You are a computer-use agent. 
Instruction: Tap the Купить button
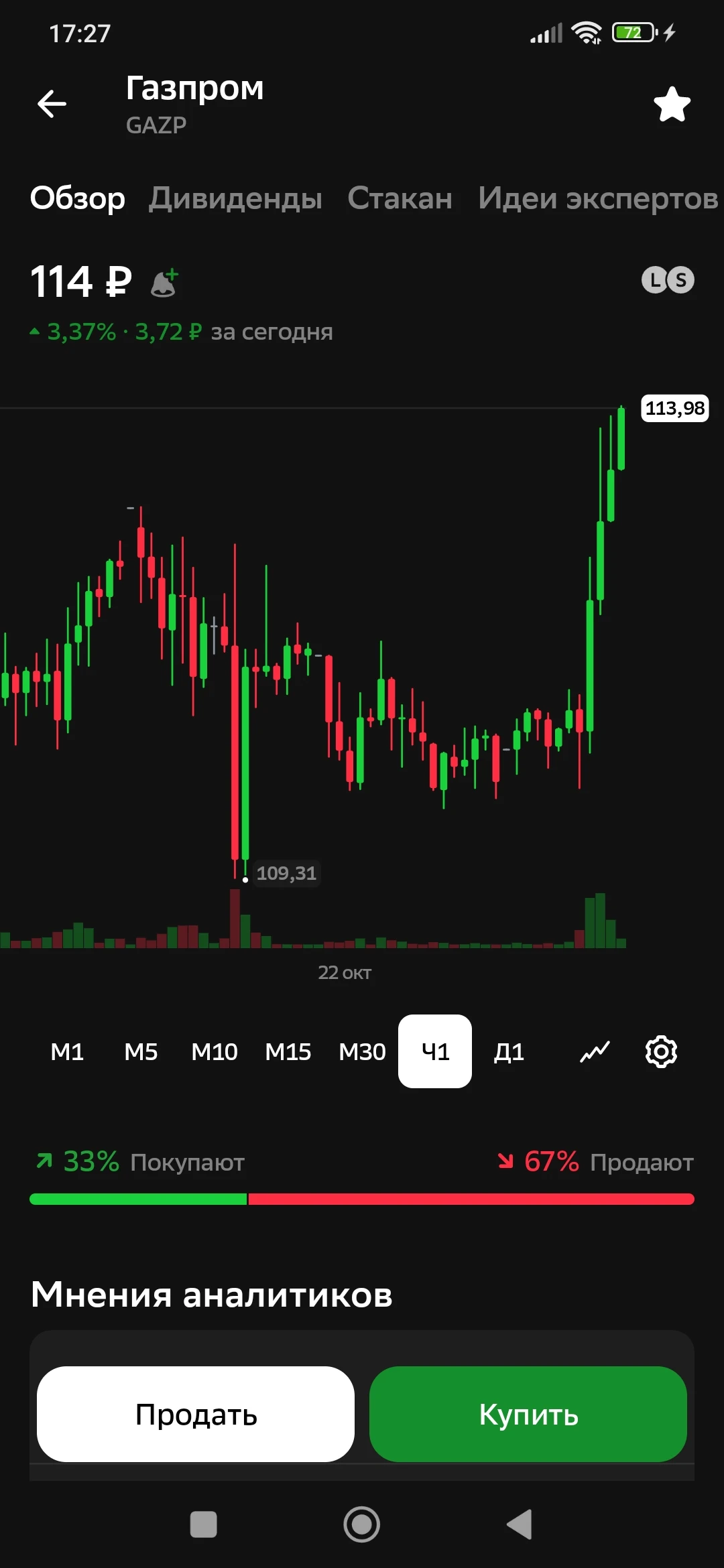(x=528, y=1414)
